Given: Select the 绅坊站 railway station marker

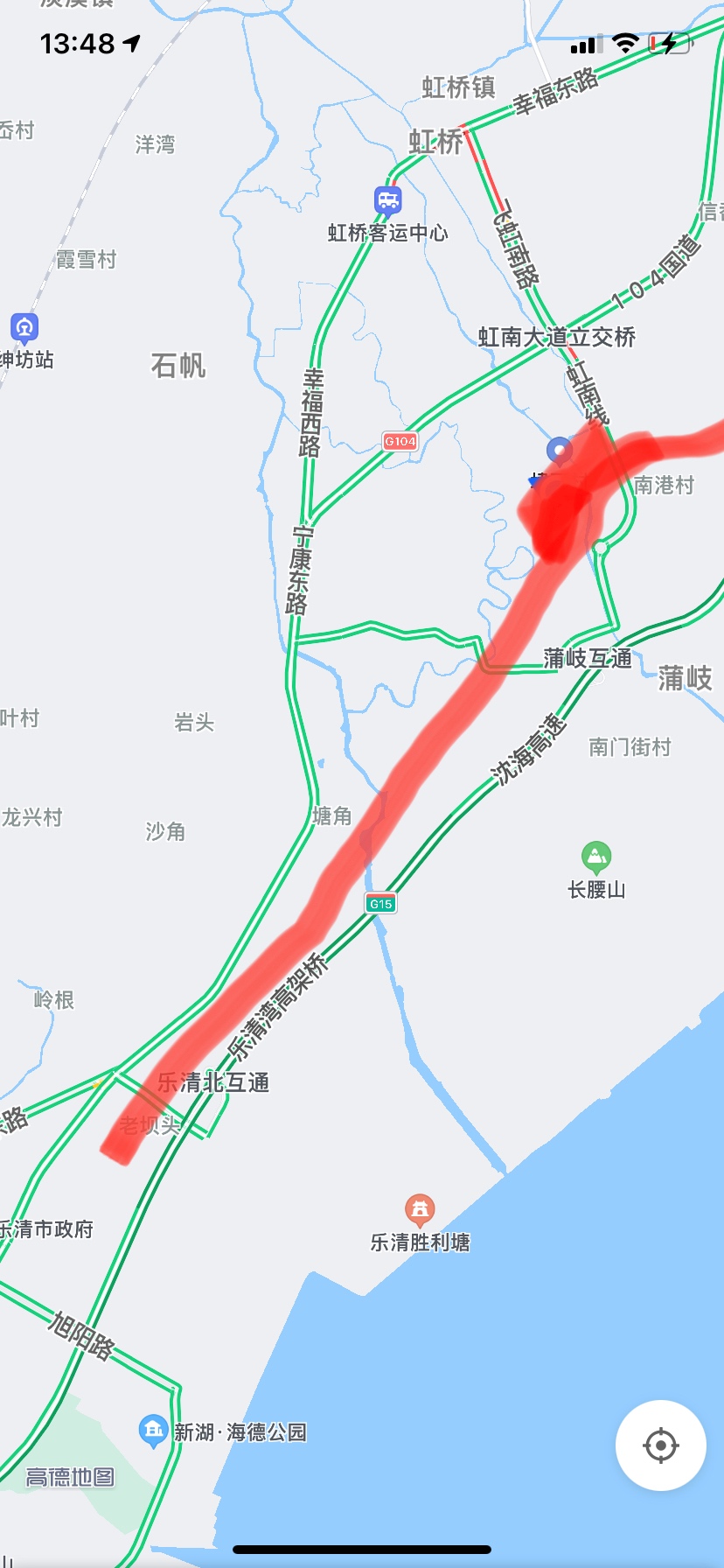Looking at the screenshot, I should pyautogui.click(x=24, y=328).
